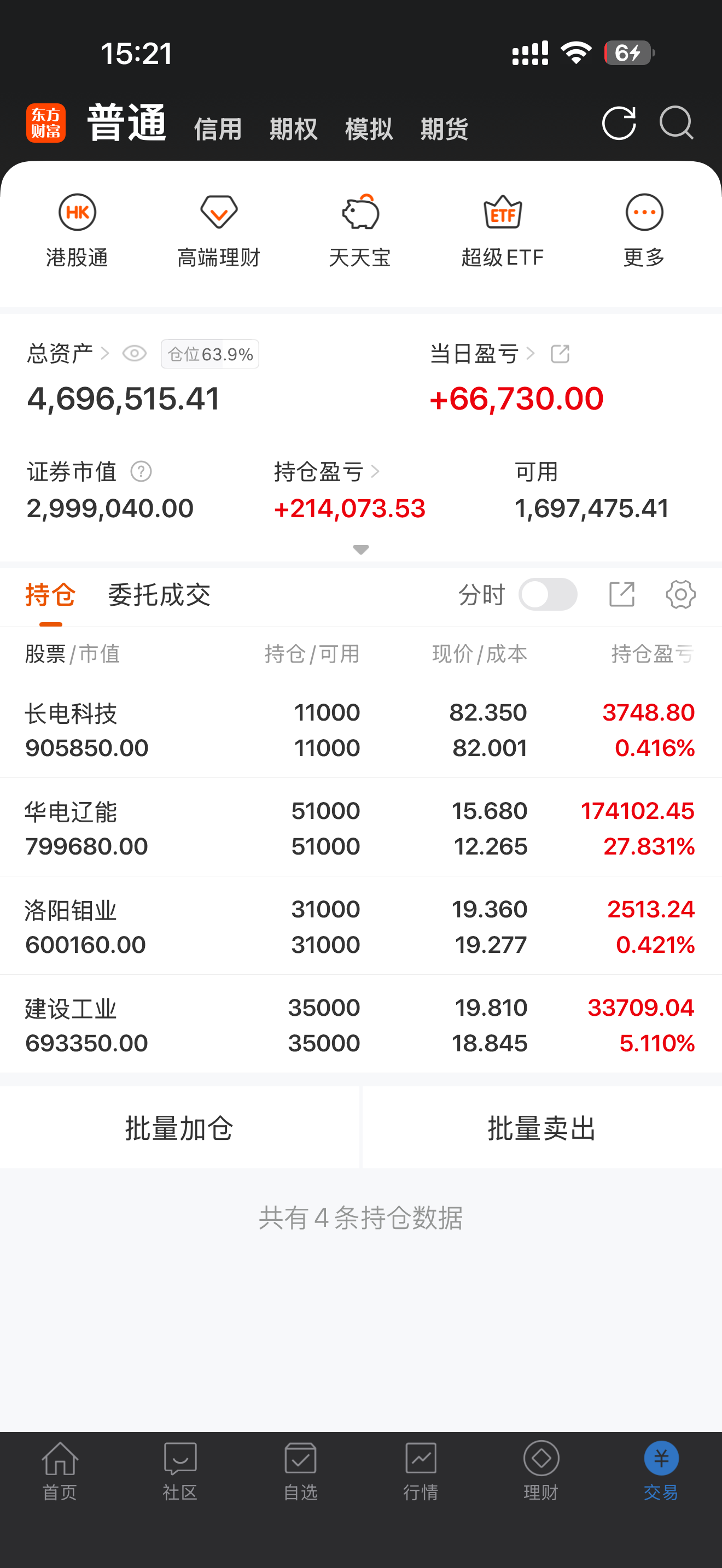Tap the refresh icon in the top bar
Viewport: 722px width, 1568px height.
coord(619,123)
